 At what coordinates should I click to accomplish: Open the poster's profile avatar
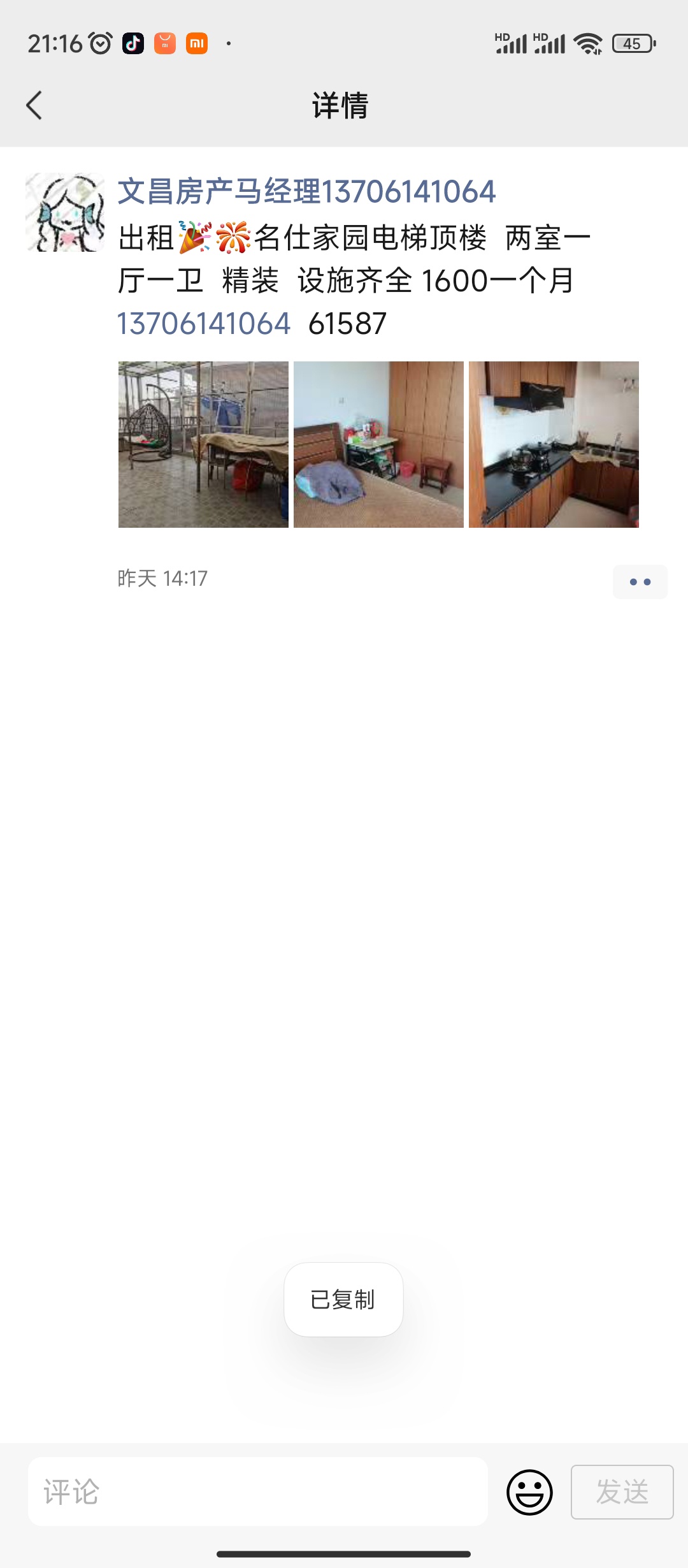(x=65, y=212)
